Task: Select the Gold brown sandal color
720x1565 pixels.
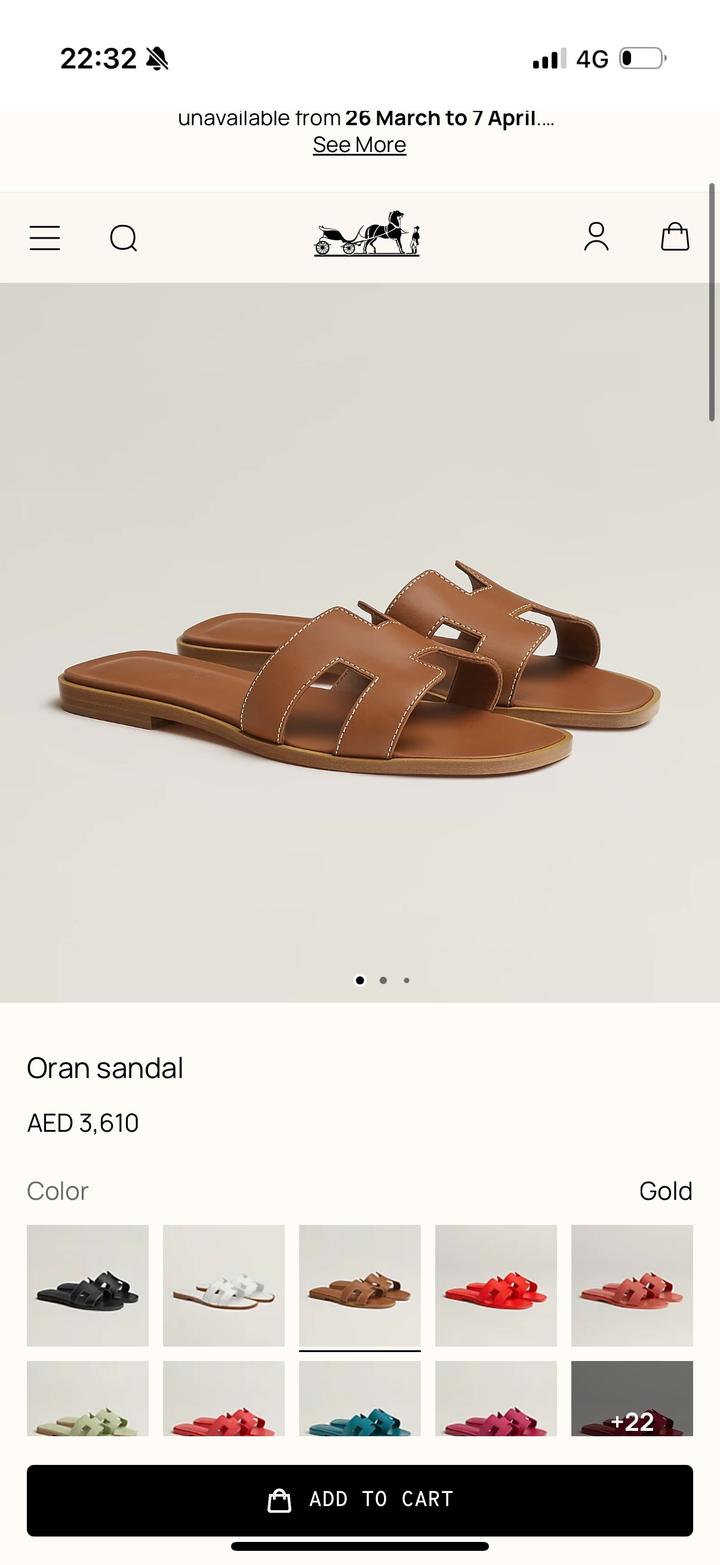Action: 360,1285
